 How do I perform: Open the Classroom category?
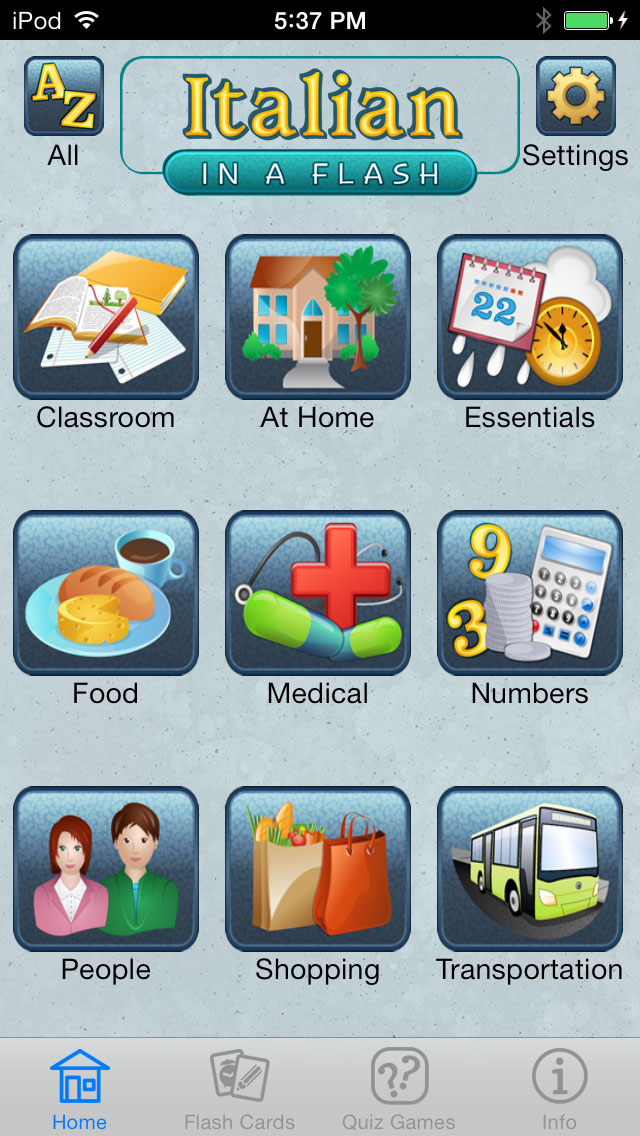106,317
